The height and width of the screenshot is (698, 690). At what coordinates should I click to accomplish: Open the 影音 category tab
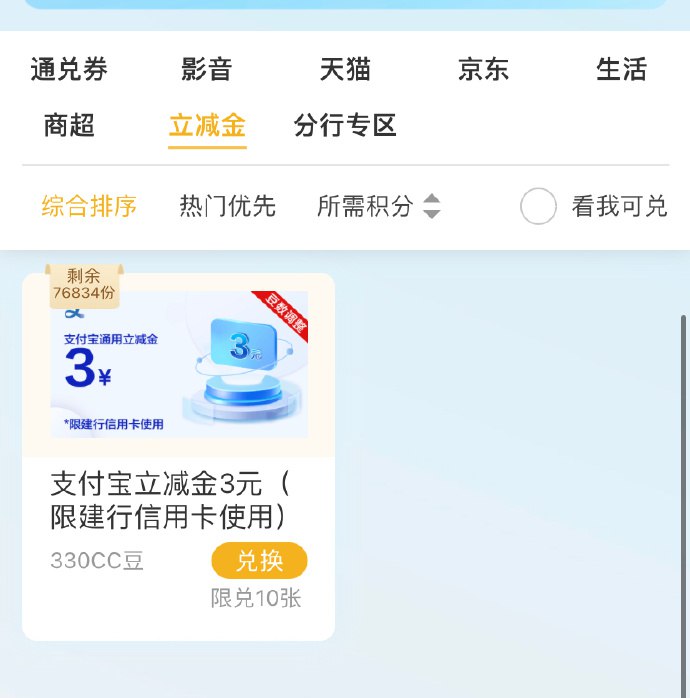click(x=207, y=69)
